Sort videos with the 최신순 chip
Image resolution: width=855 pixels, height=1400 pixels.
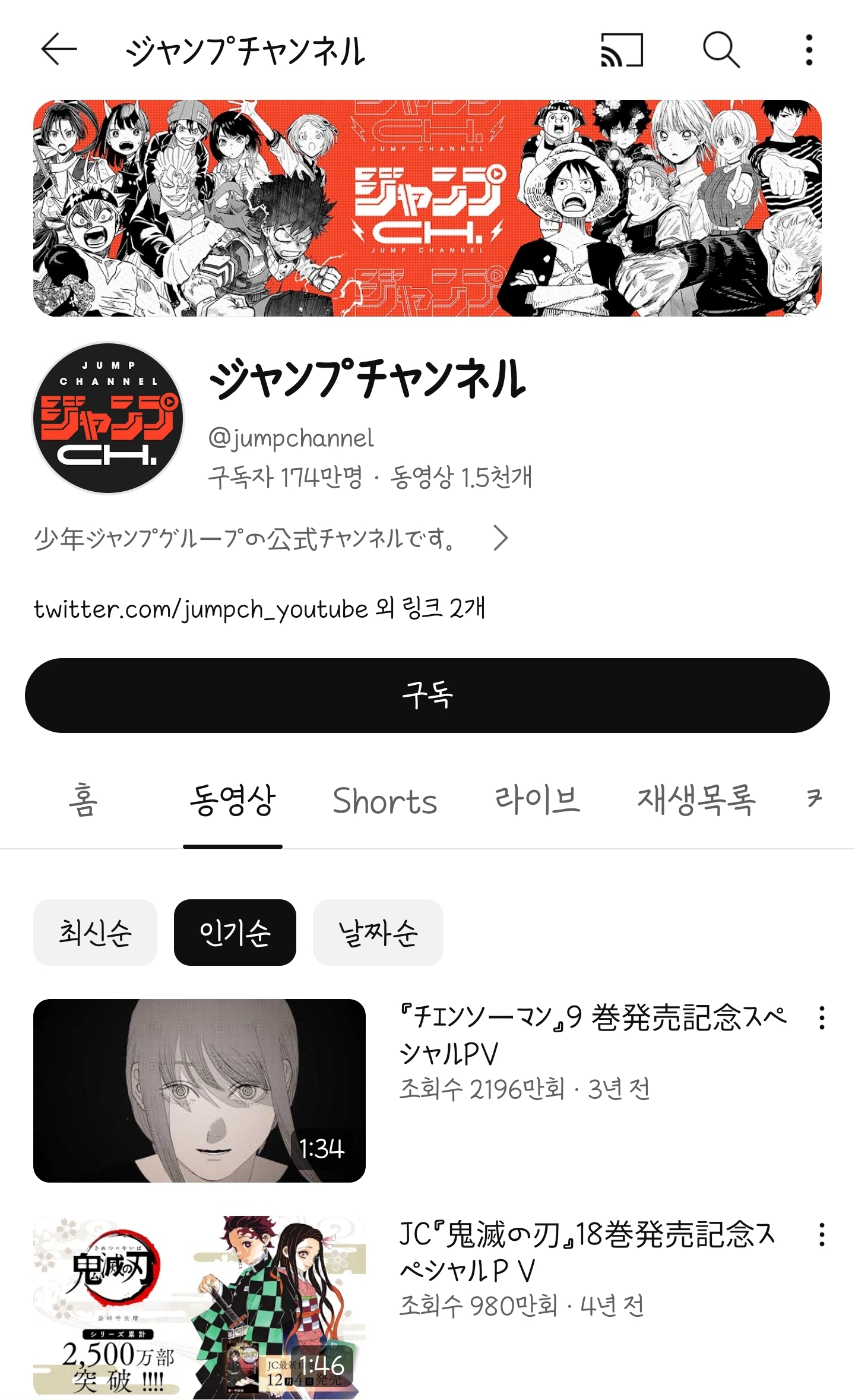pyautogui.click(x=95, y=932)
